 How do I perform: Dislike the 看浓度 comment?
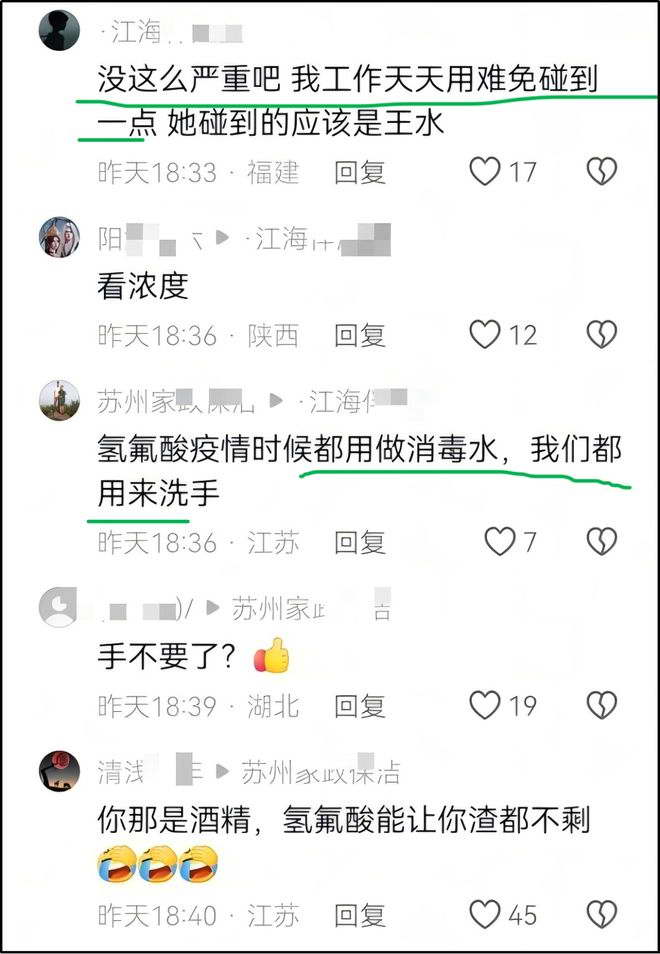pos(601,335)
